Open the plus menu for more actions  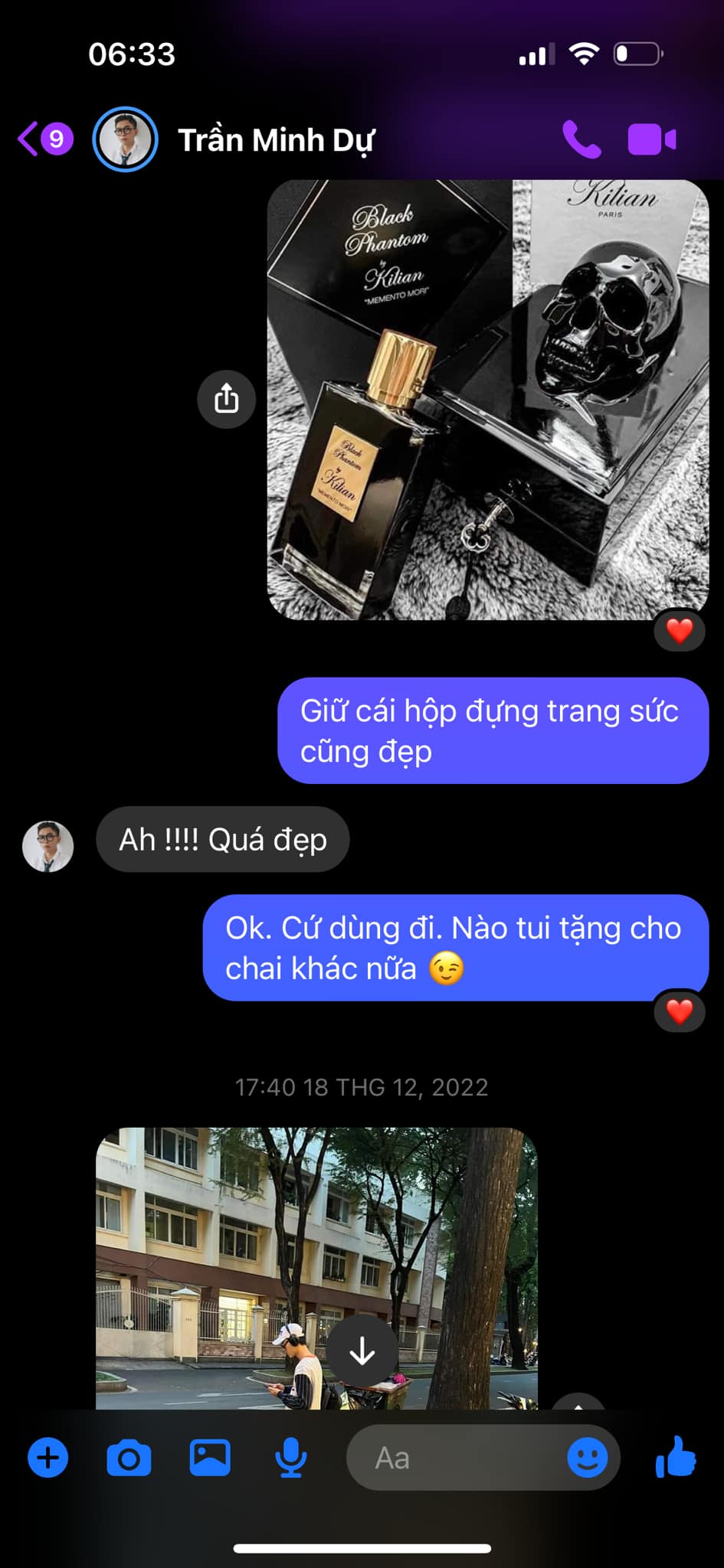tap(48, 1457)
